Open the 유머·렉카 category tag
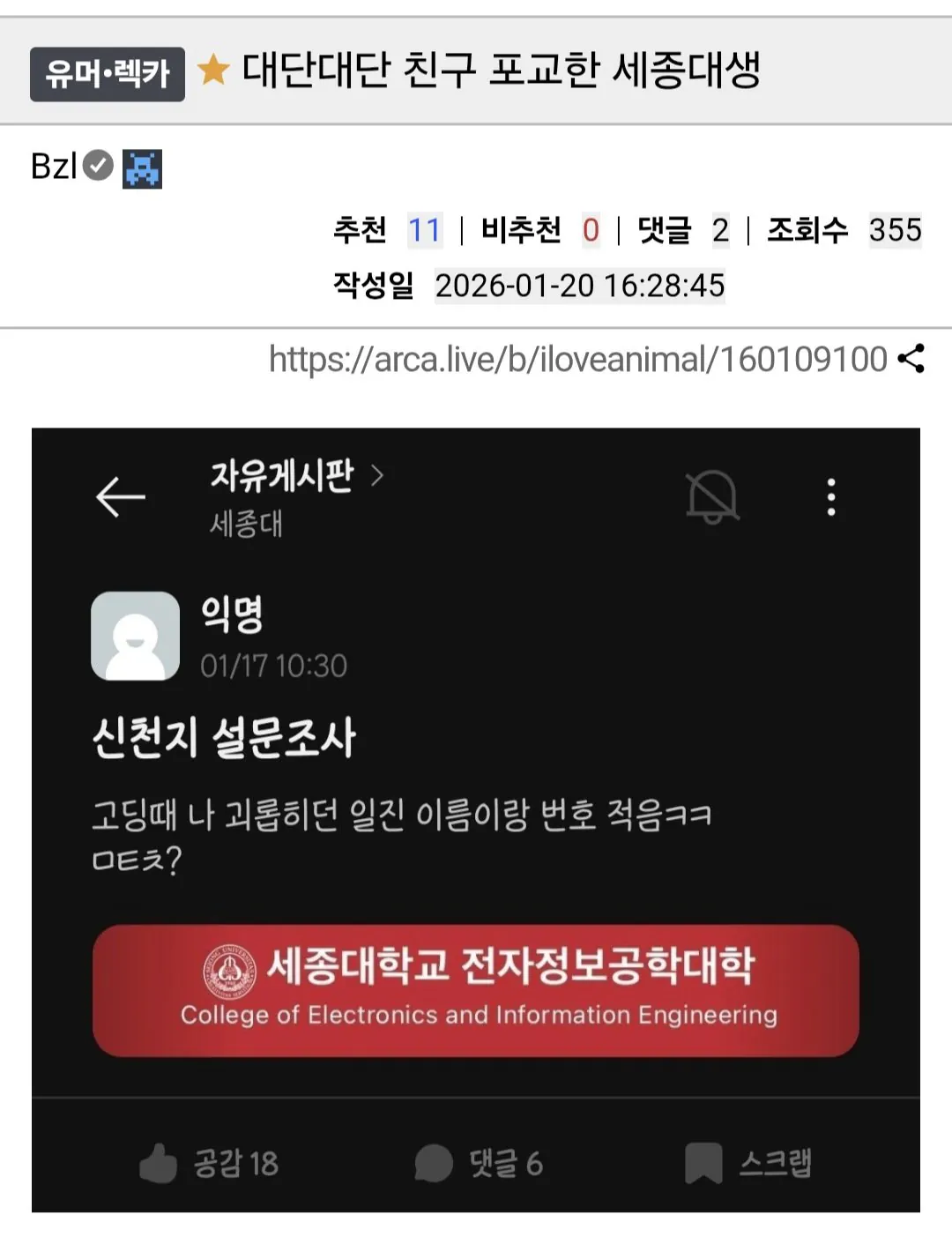952x1259 pixels. point(107,74)
